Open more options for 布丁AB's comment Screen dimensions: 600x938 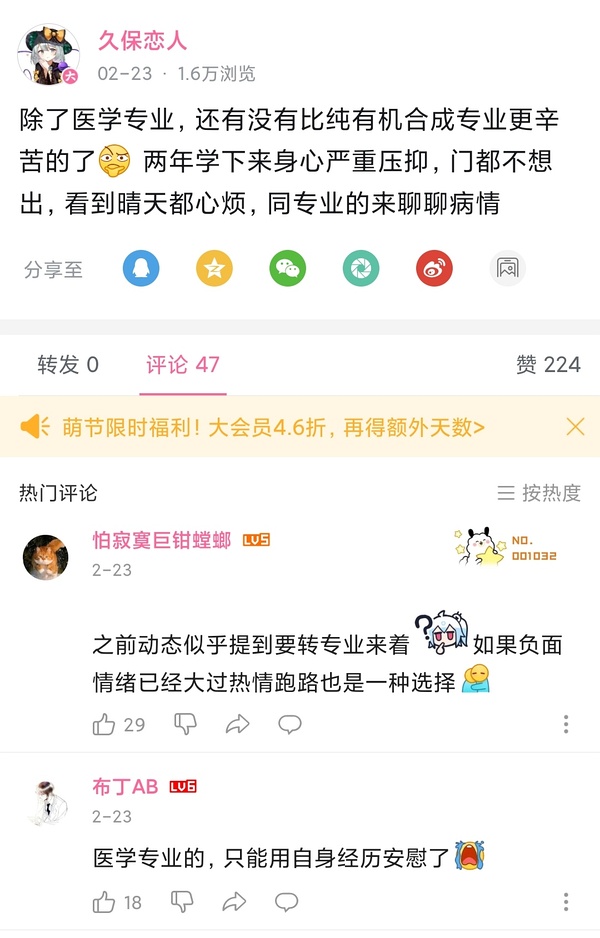[x=566, y=902]
